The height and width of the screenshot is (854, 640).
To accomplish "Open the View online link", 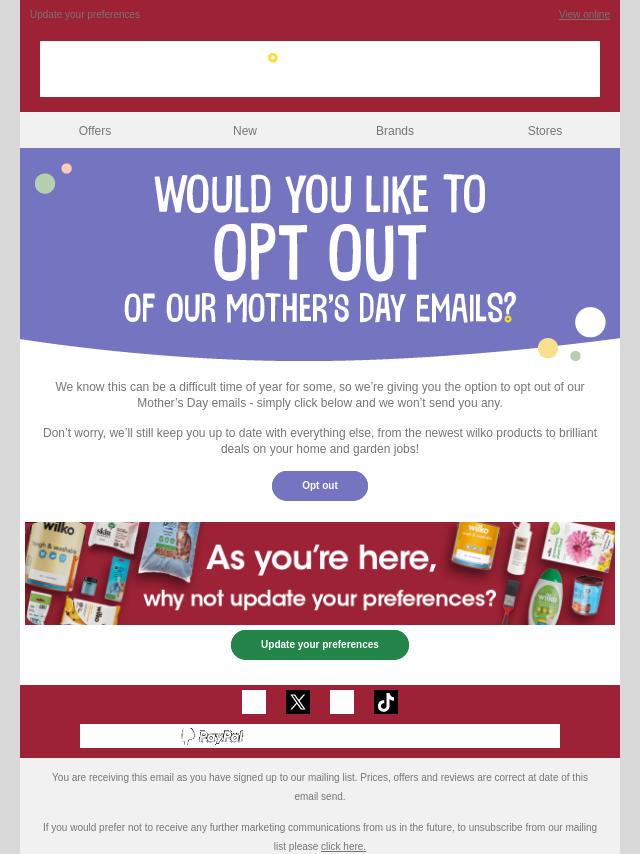I will point(584,15).
